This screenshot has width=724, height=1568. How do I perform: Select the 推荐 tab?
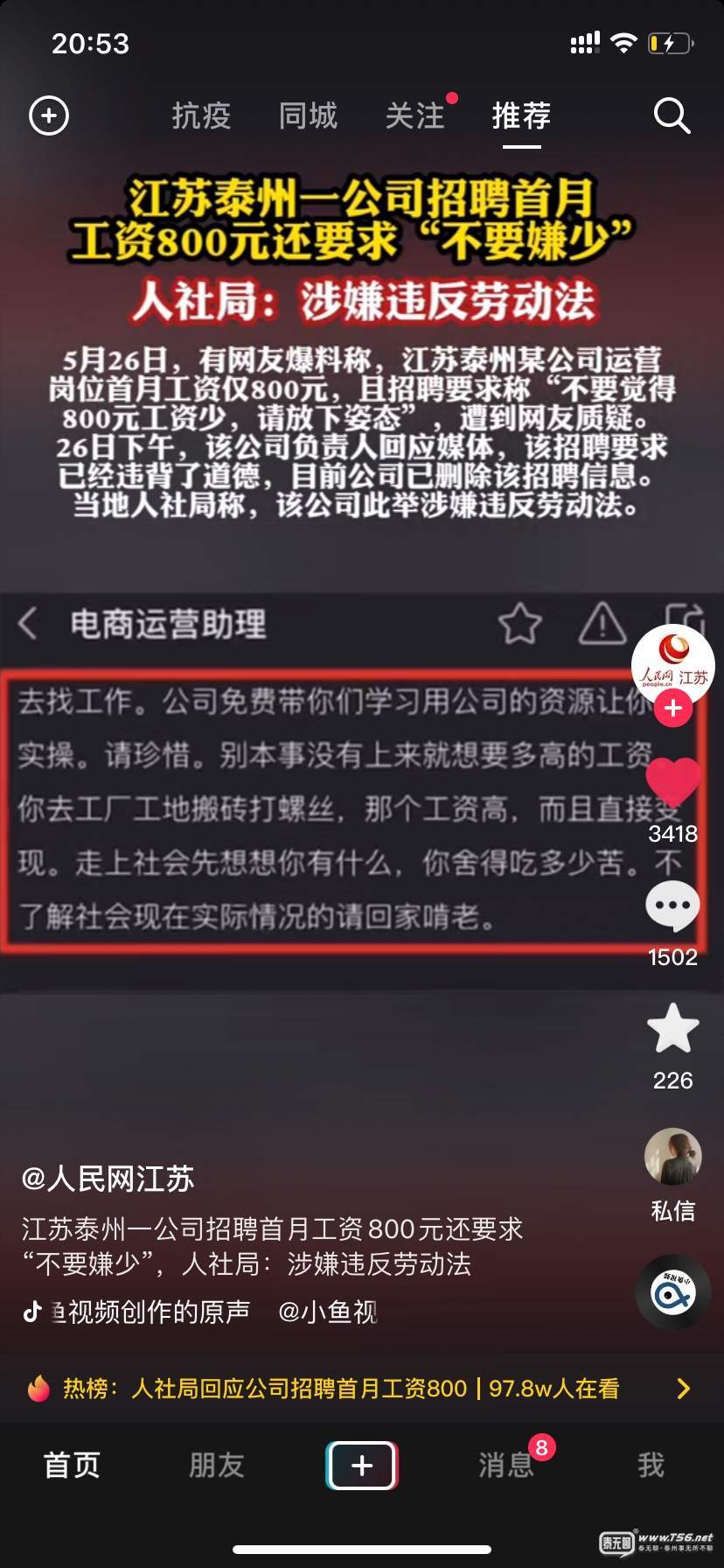(521, 115)
